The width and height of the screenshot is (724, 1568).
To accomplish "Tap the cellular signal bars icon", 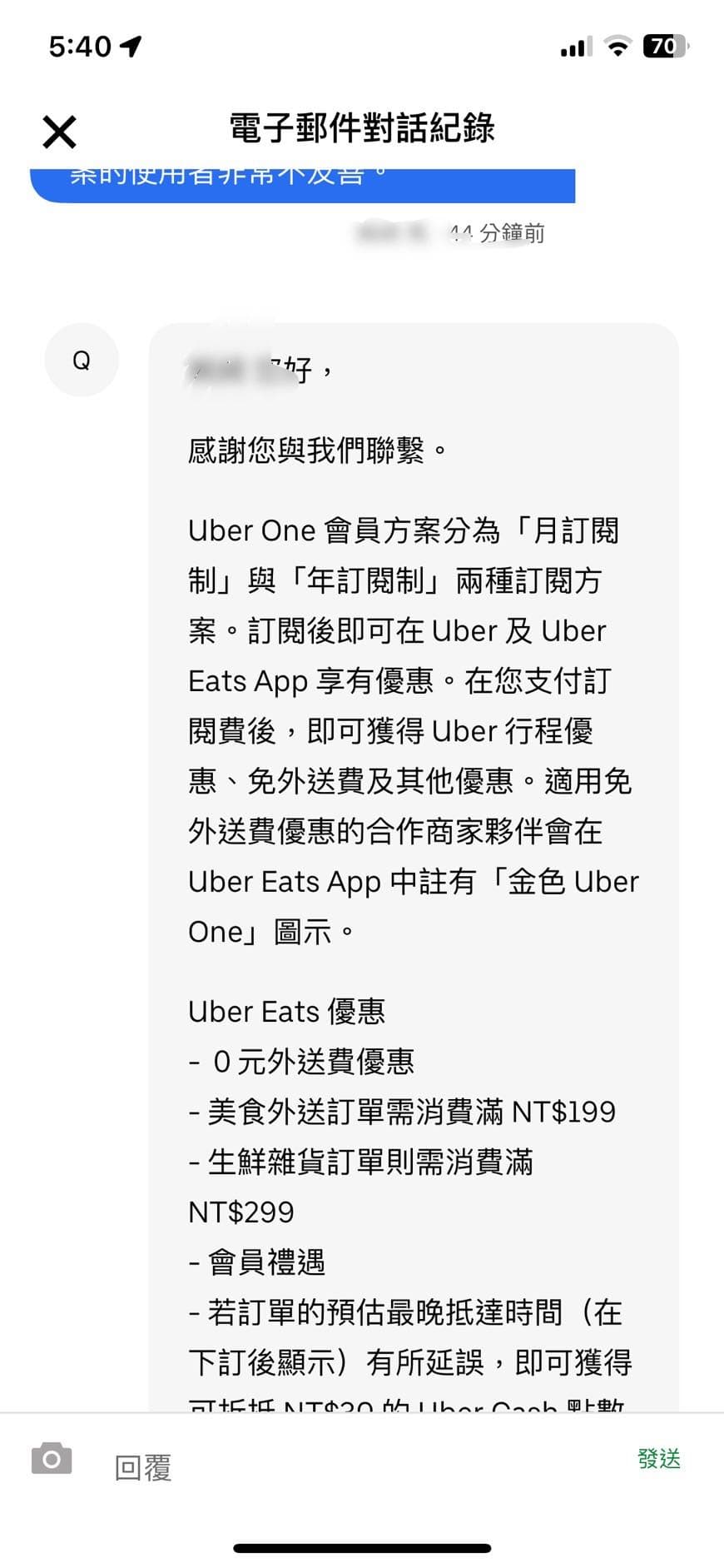I will coord(573,48).
